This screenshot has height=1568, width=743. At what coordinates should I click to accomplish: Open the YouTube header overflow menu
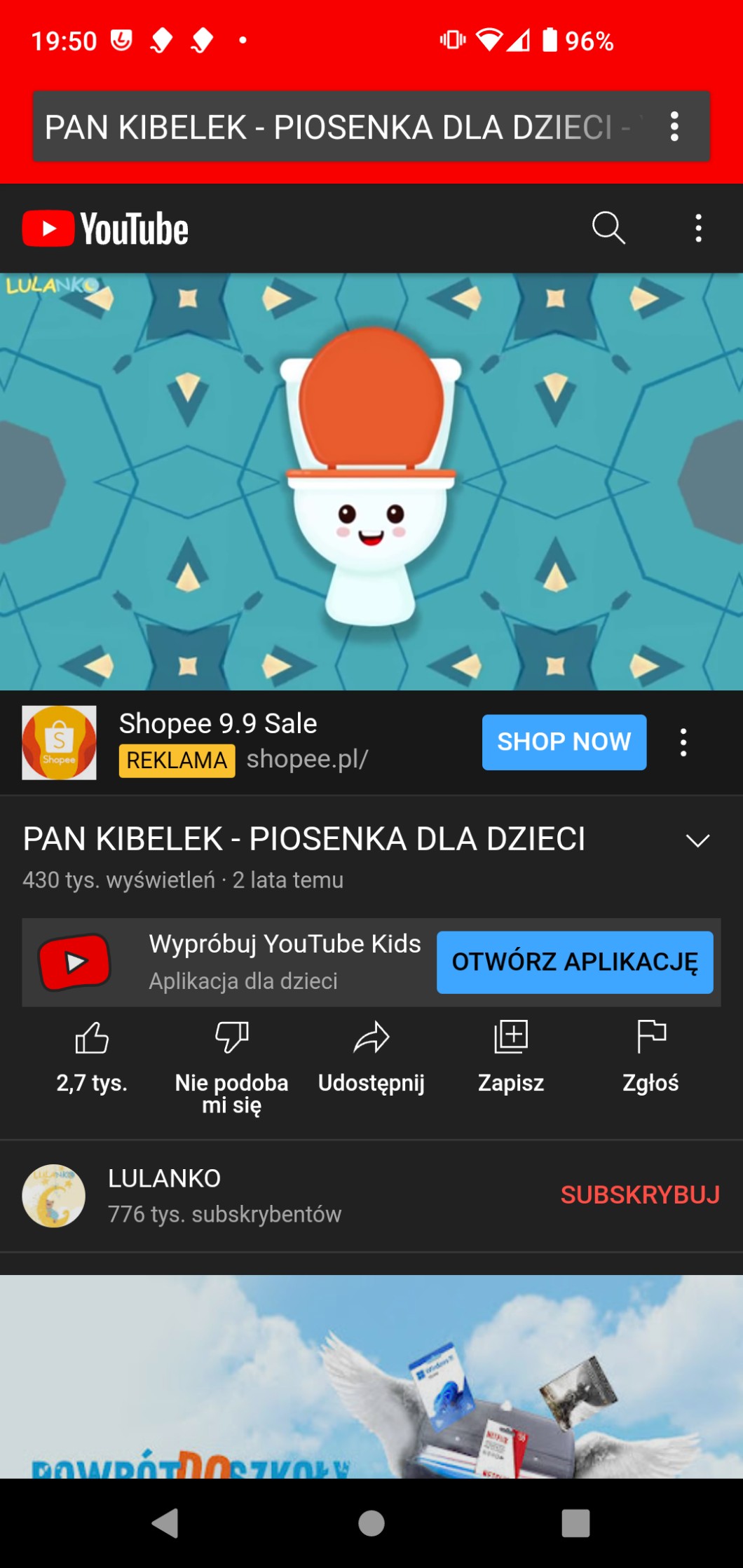click(698, 228)
